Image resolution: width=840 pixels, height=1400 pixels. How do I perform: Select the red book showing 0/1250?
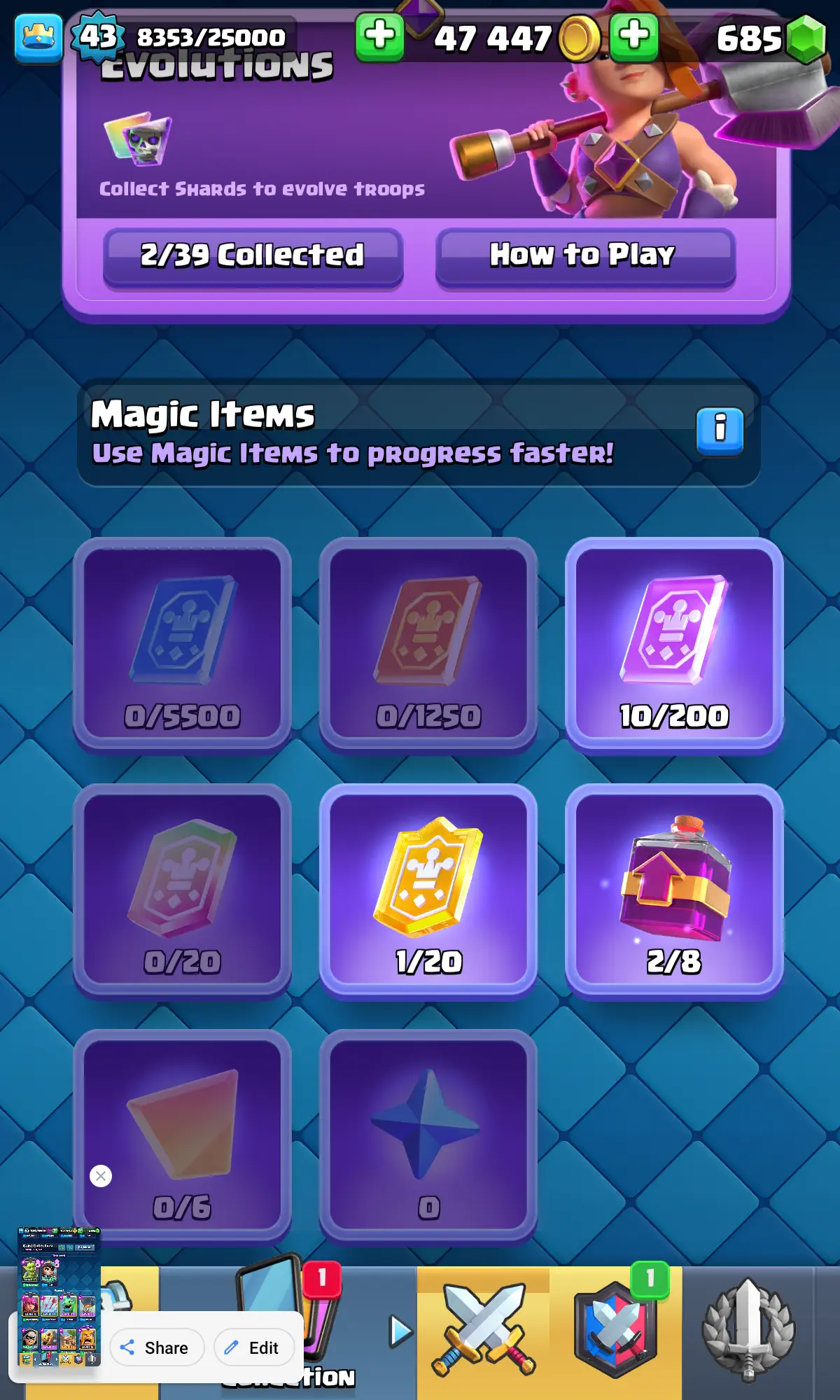tap(428, 644)
